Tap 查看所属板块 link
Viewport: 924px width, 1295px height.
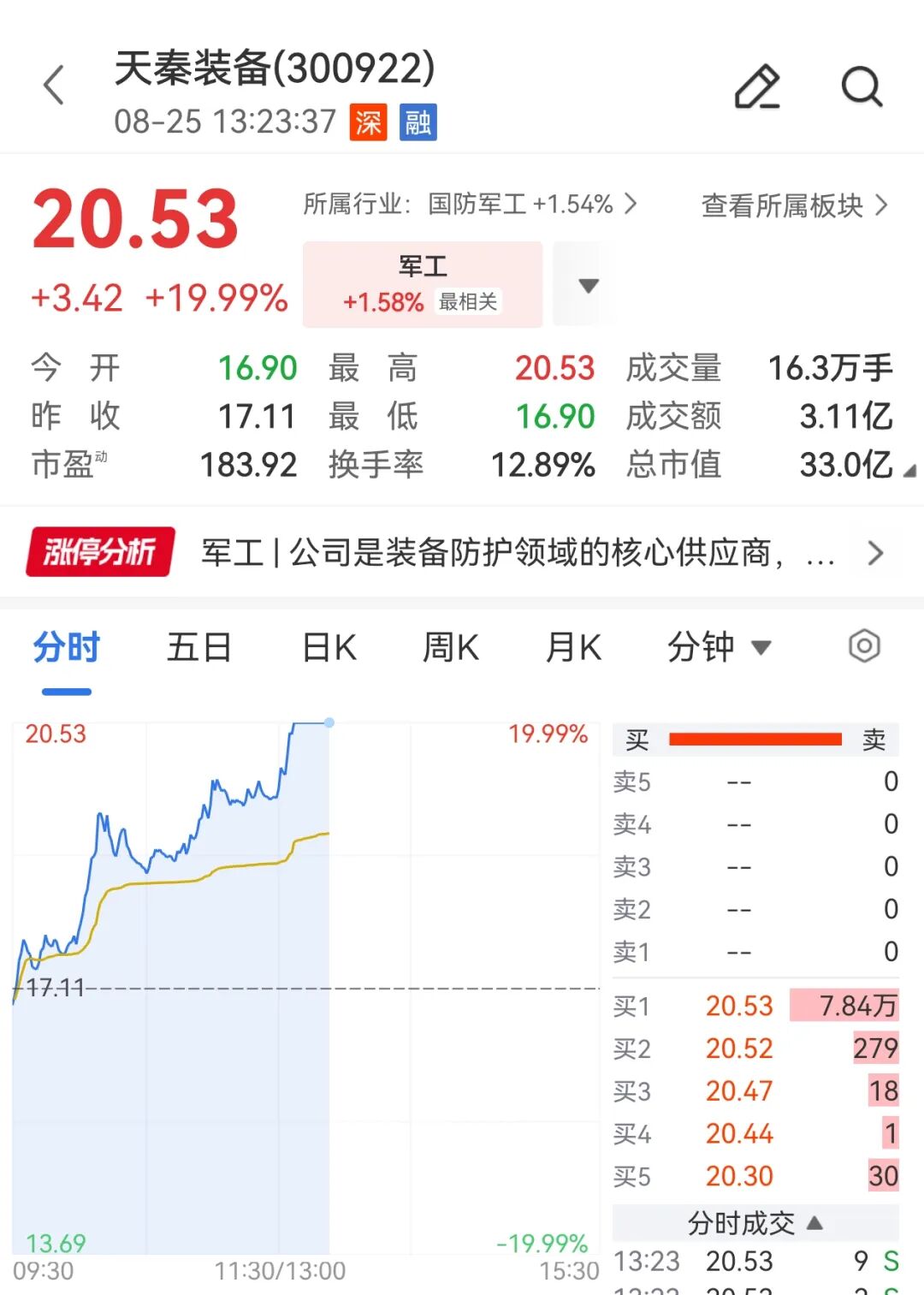(x=795, y=205)
